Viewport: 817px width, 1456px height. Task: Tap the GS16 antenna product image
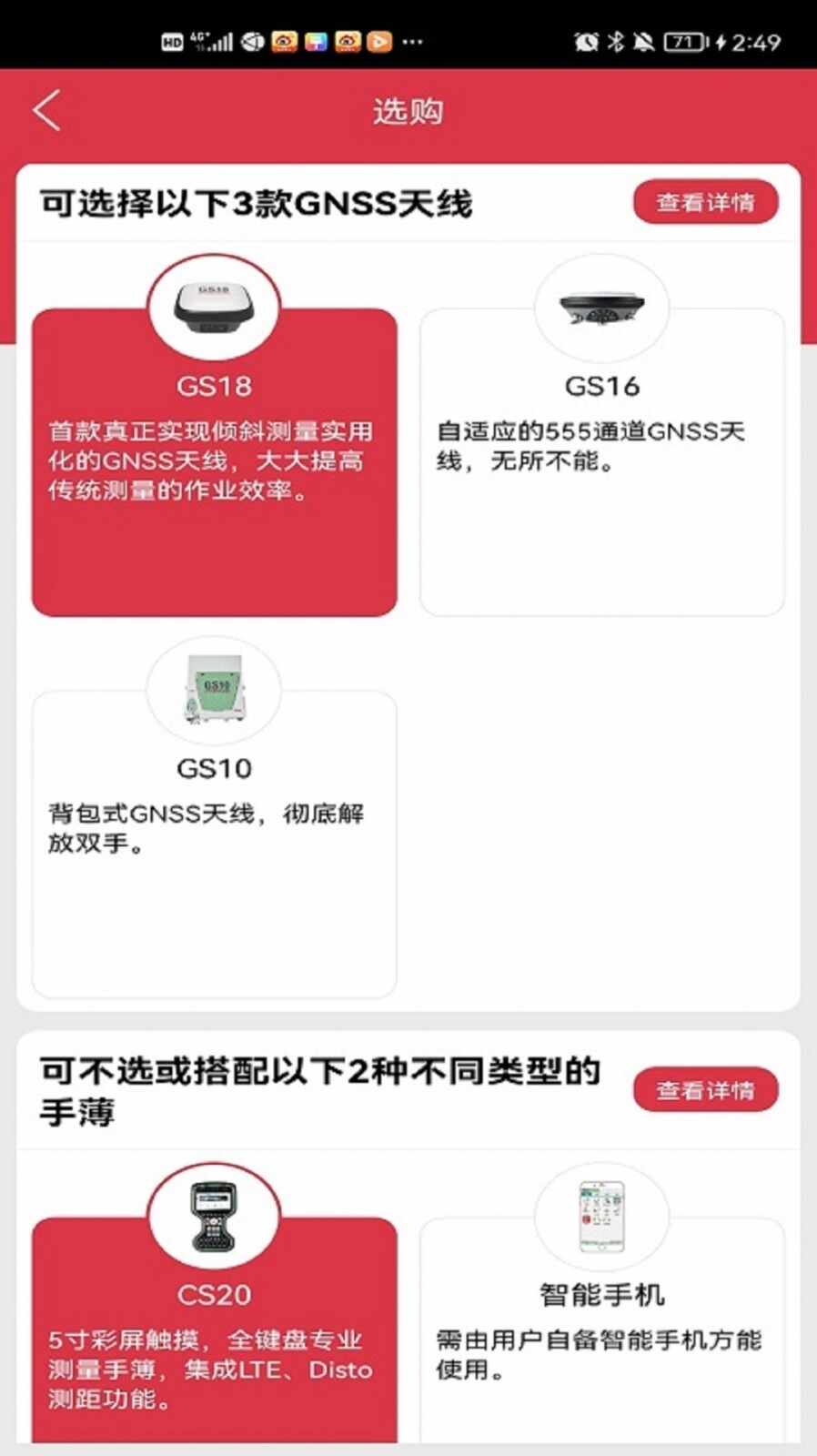point(600,308)
